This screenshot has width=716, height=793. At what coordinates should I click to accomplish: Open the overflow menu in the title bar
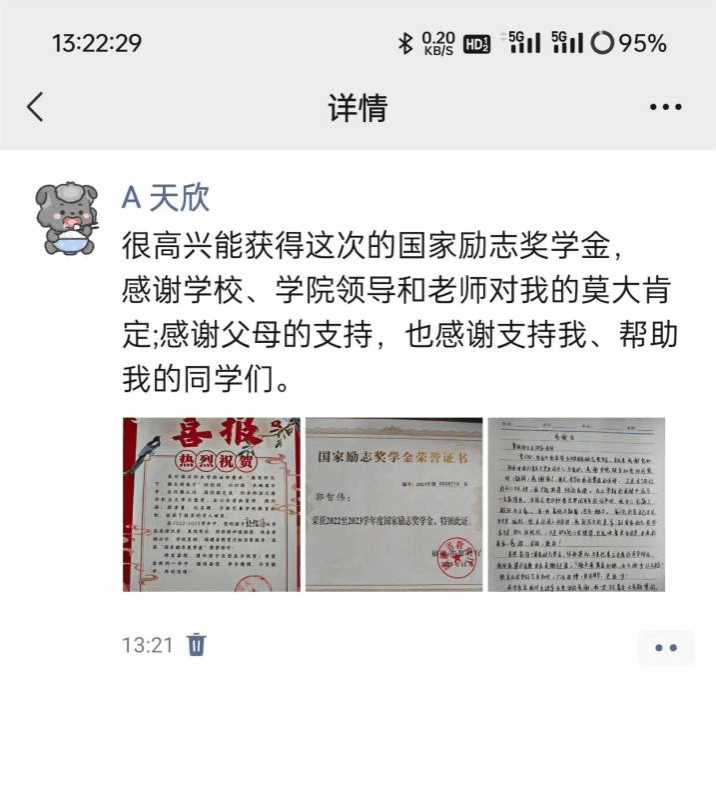coord(665,107)
